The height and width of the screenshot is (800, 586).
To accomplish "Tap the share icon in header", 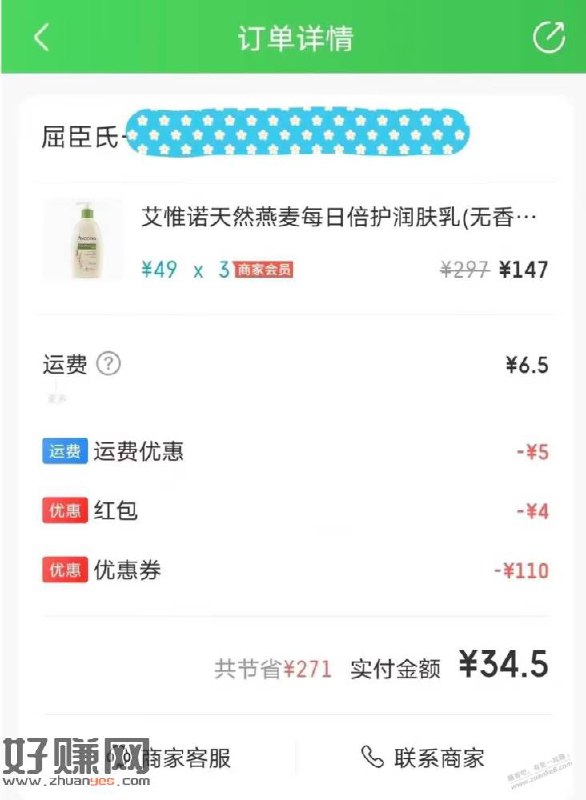I will (549, 37).
